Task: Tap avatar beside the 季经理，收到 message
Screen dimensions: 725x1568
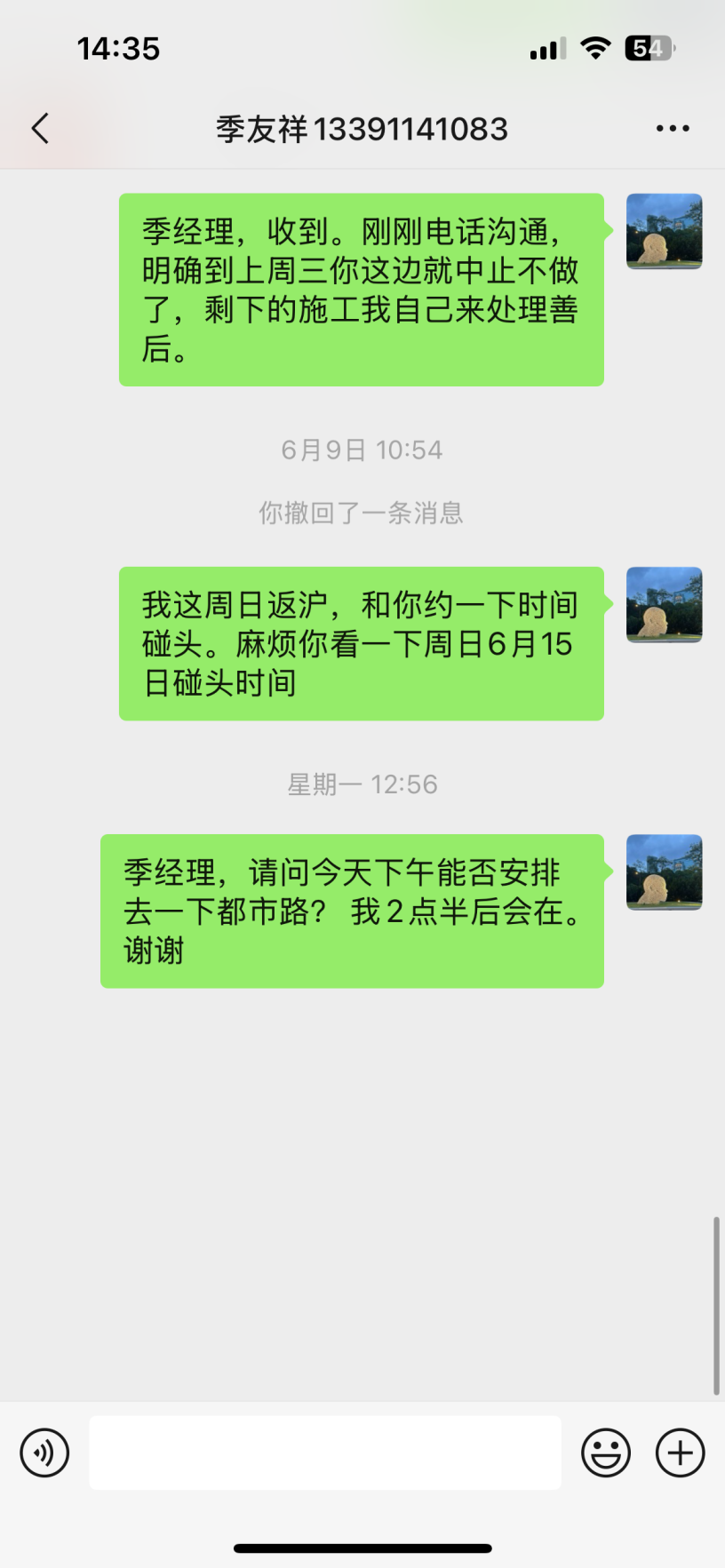Action: click(x=665, y=232)
